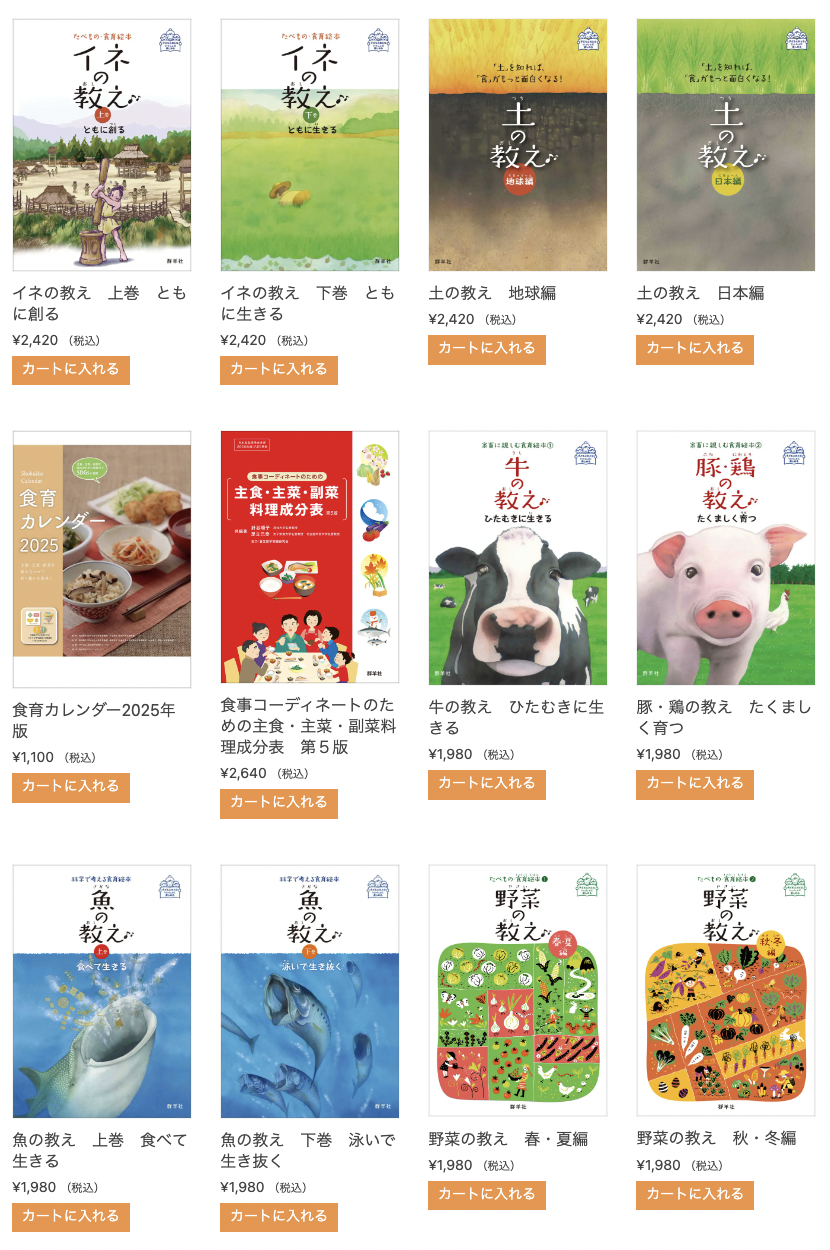Screen dimensions: 830x1250
Task: Add 野菜の教え 春・夏編 to cart
Action: click(x=487, y=1194)
